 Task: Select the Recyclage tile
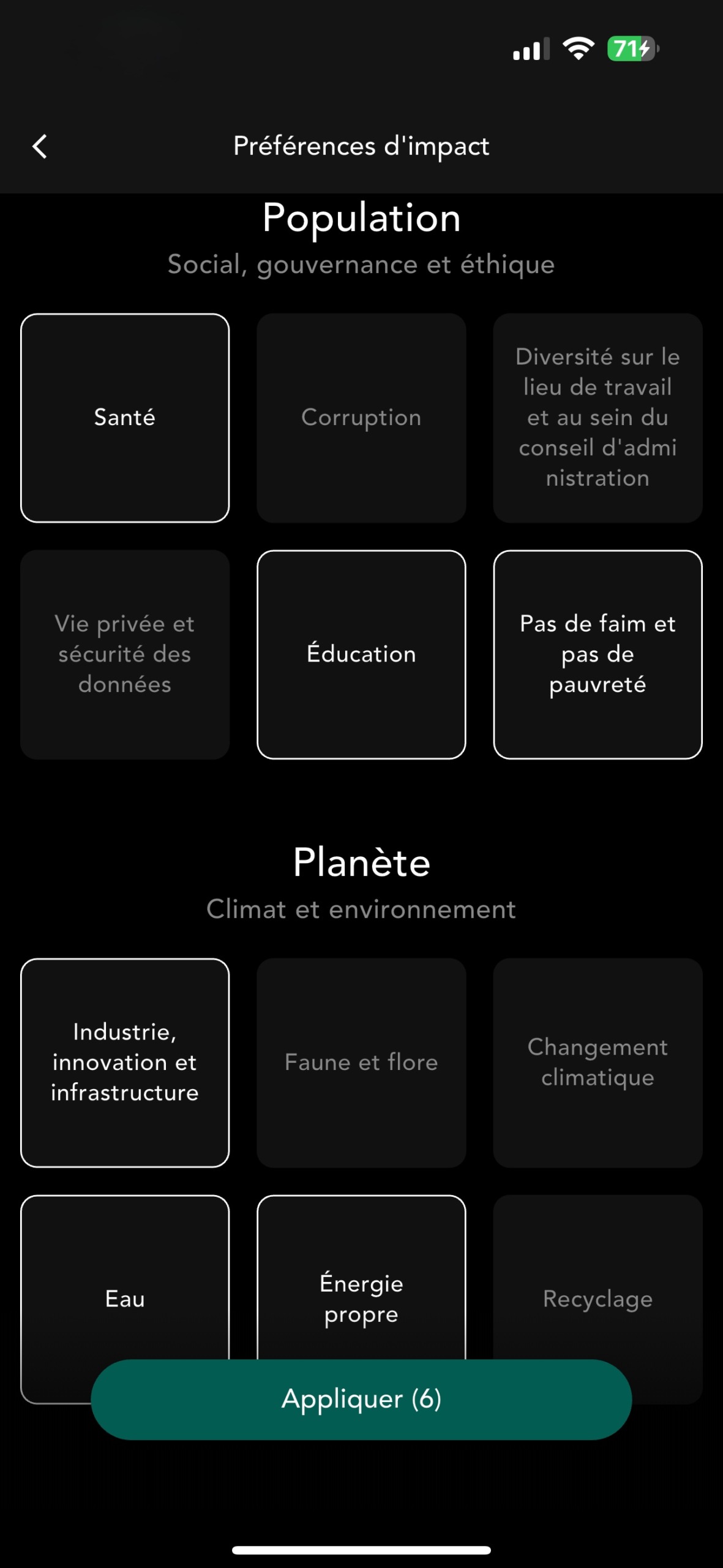[x=598, y=1277]
